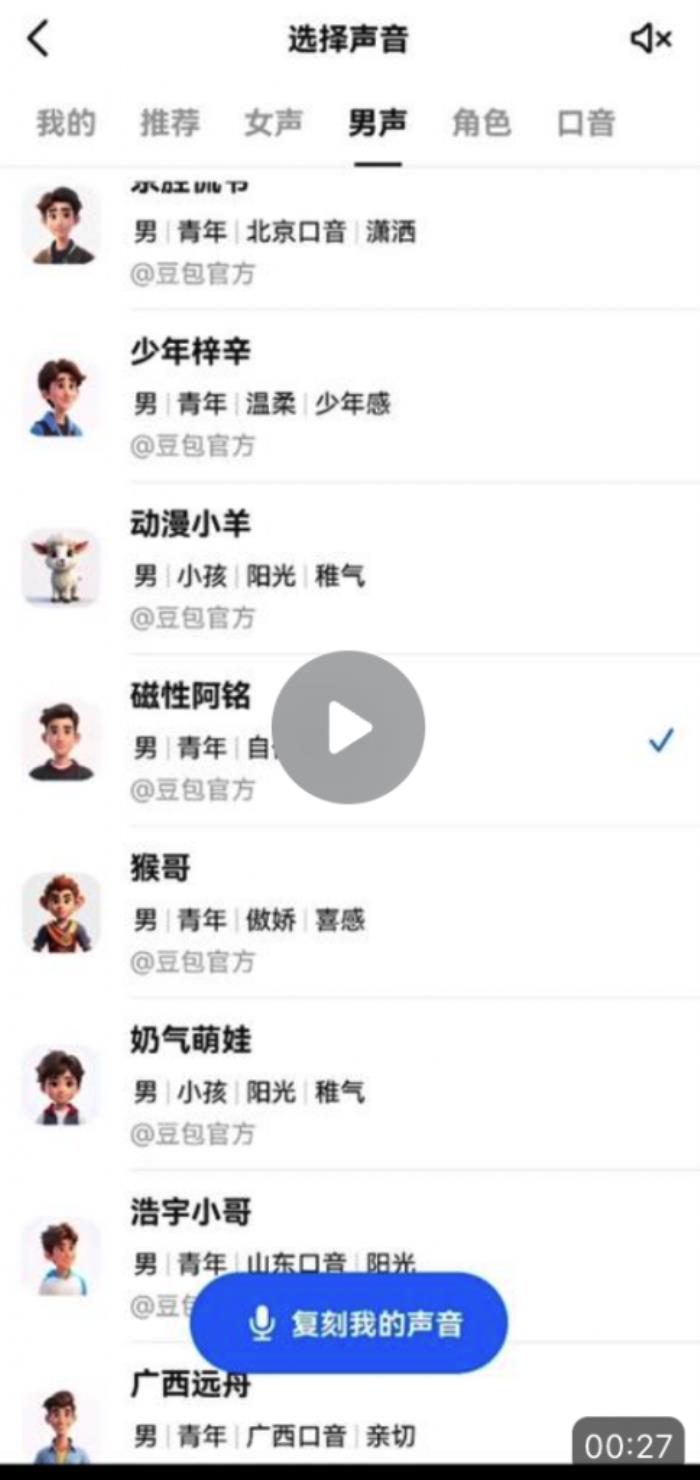Switch to the 角色 tab
Viewport: 700px width, 1480px height.
(482, 123)
